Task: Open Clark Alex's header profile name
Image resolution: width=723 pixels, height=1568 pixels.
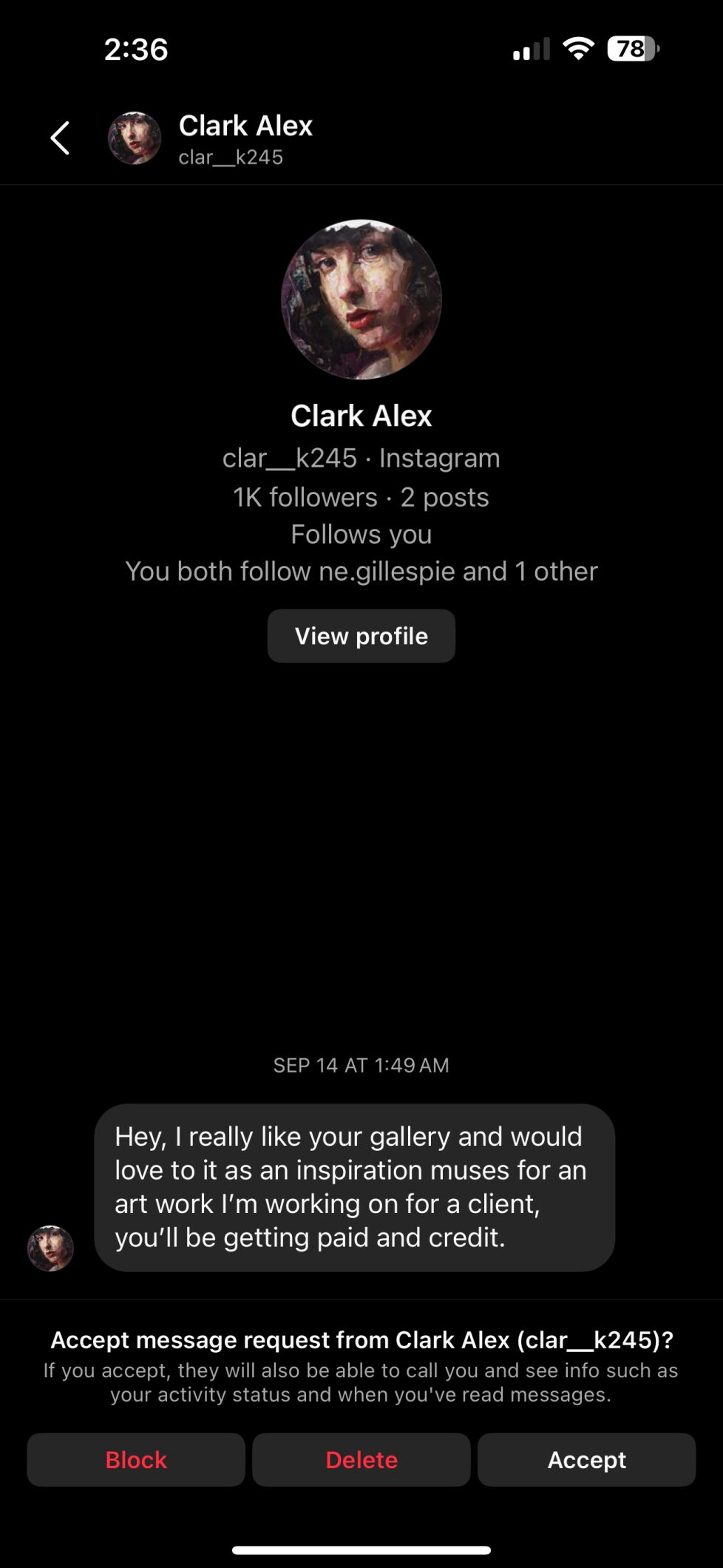Action: [x=245, y=126]
